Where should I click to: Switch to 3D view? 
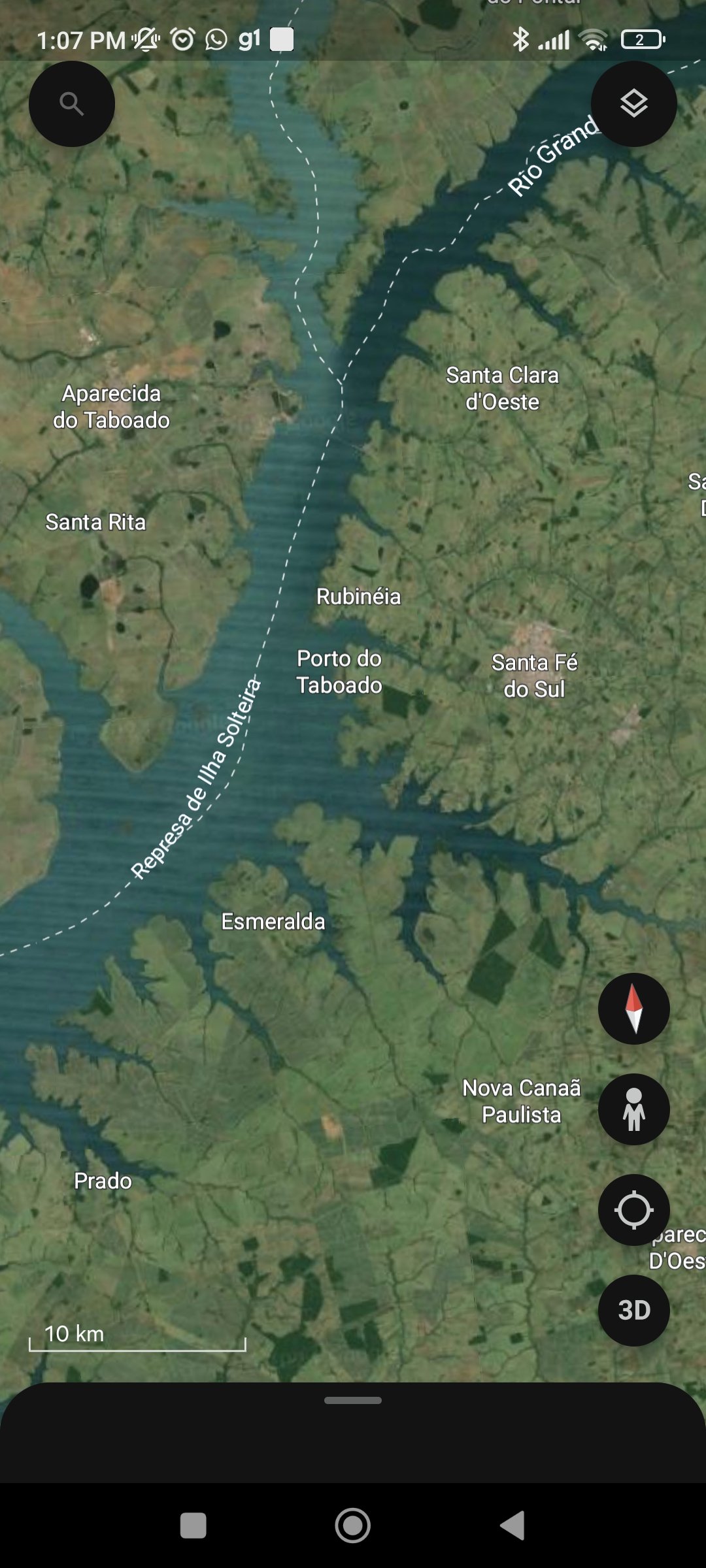633,1311
